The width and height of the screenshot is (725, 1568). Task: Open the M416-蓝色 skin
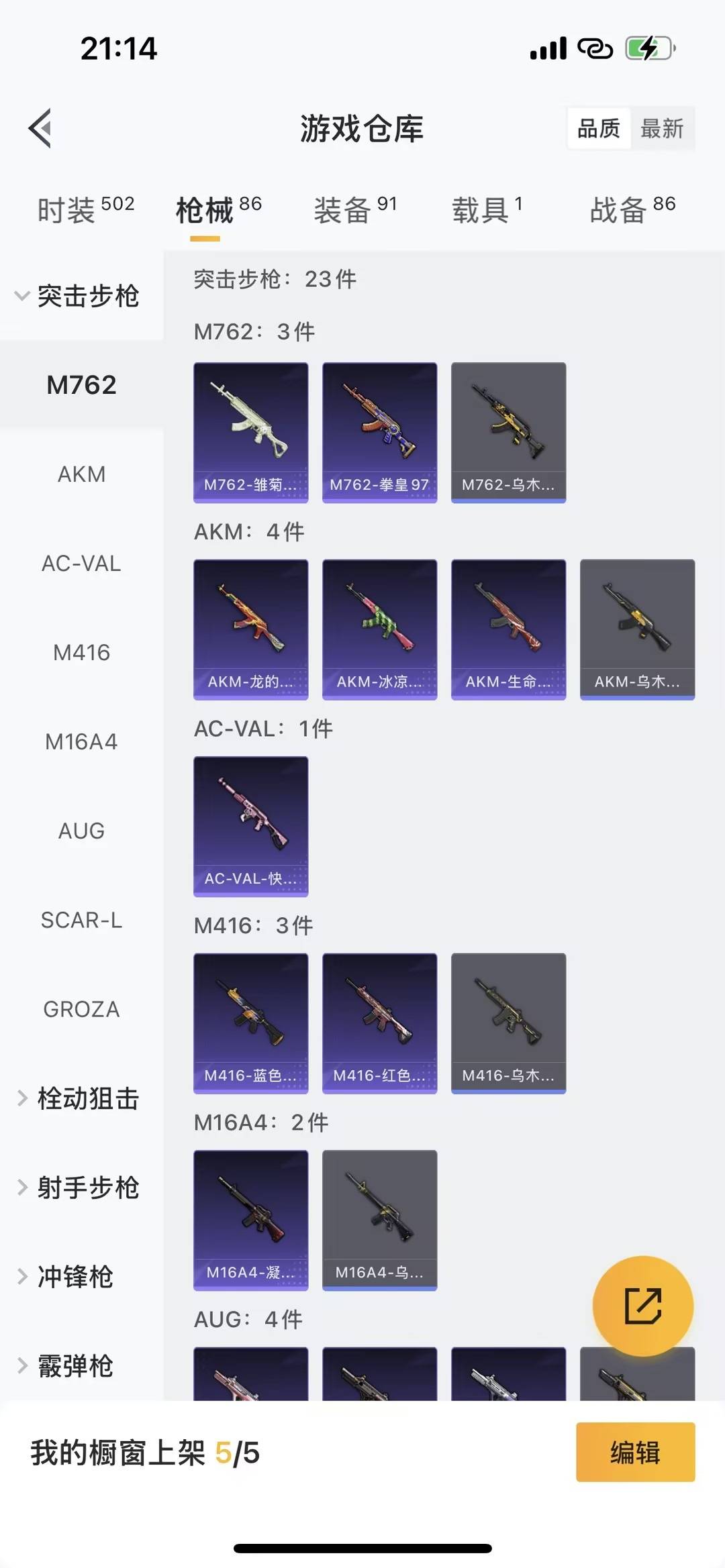(250, 1023)
